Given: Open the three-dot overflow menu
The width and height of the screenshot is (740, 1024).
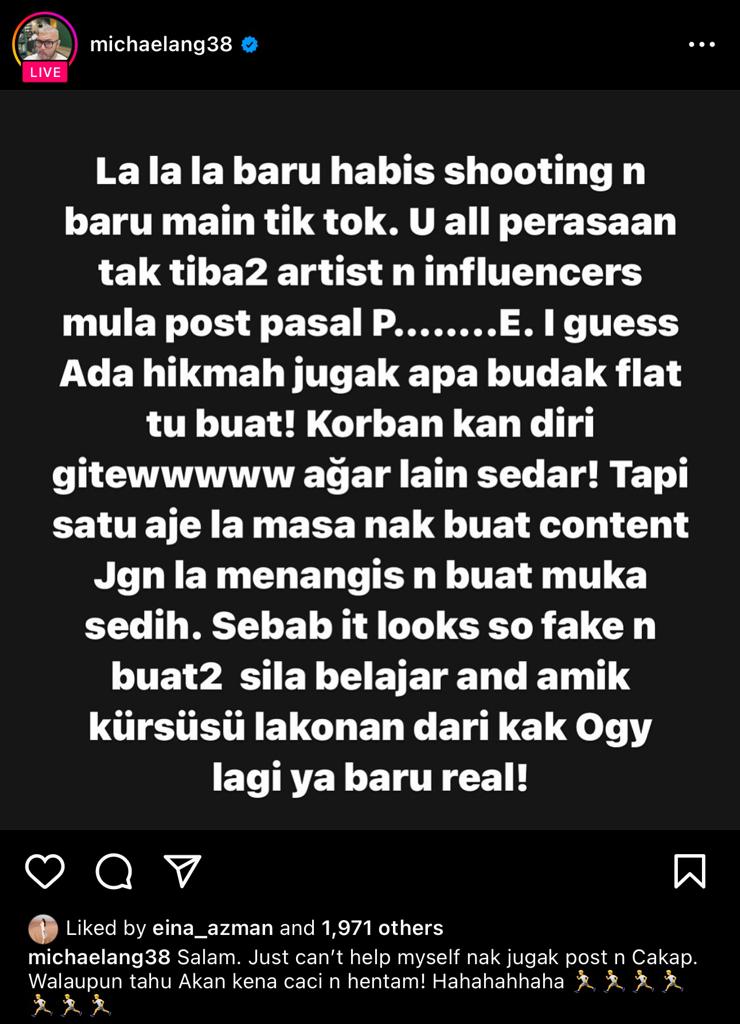Looking at the screenshot, I should pos(701,45).
